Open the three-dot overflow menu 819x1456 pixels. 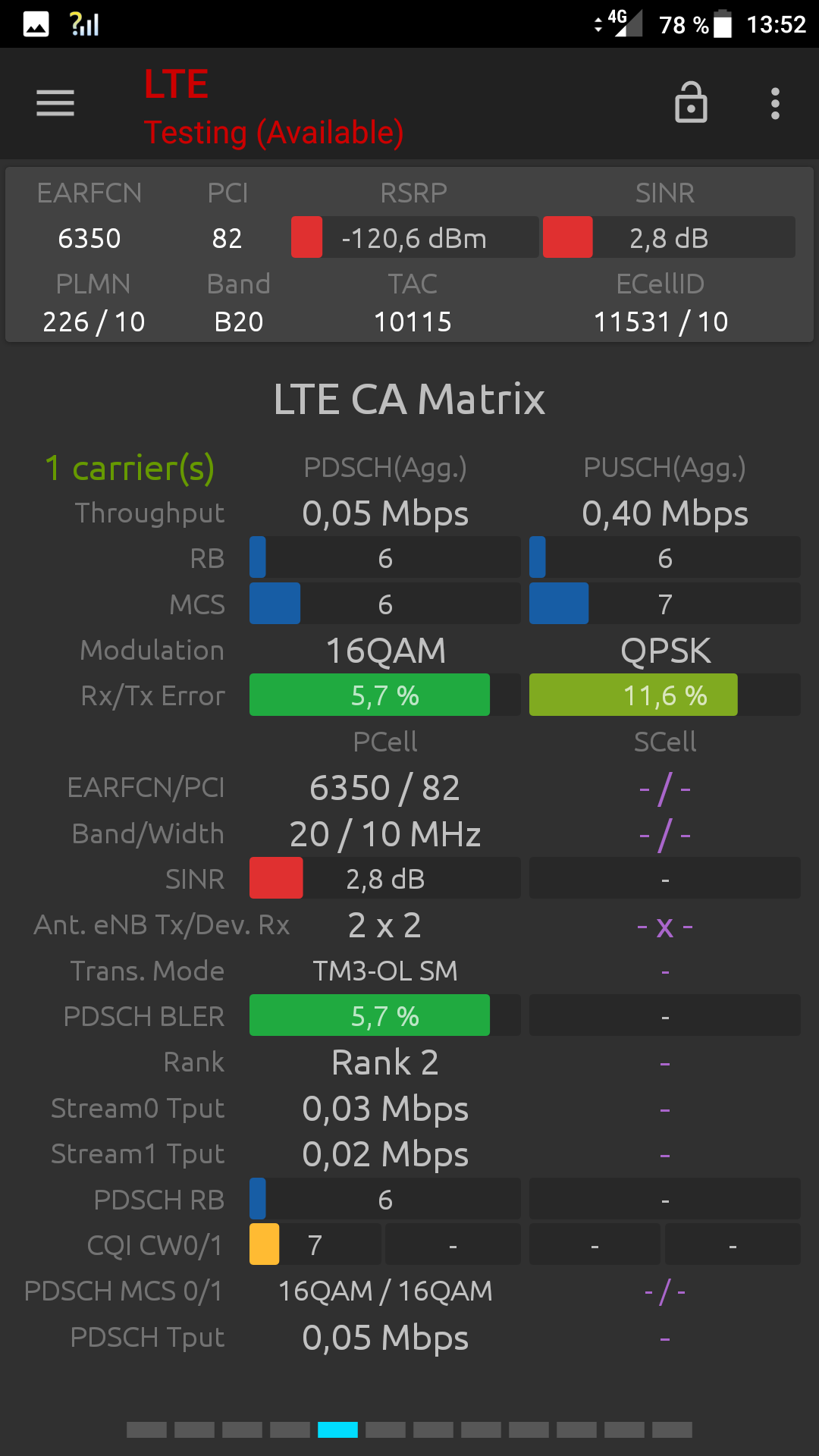pos(775,103)
